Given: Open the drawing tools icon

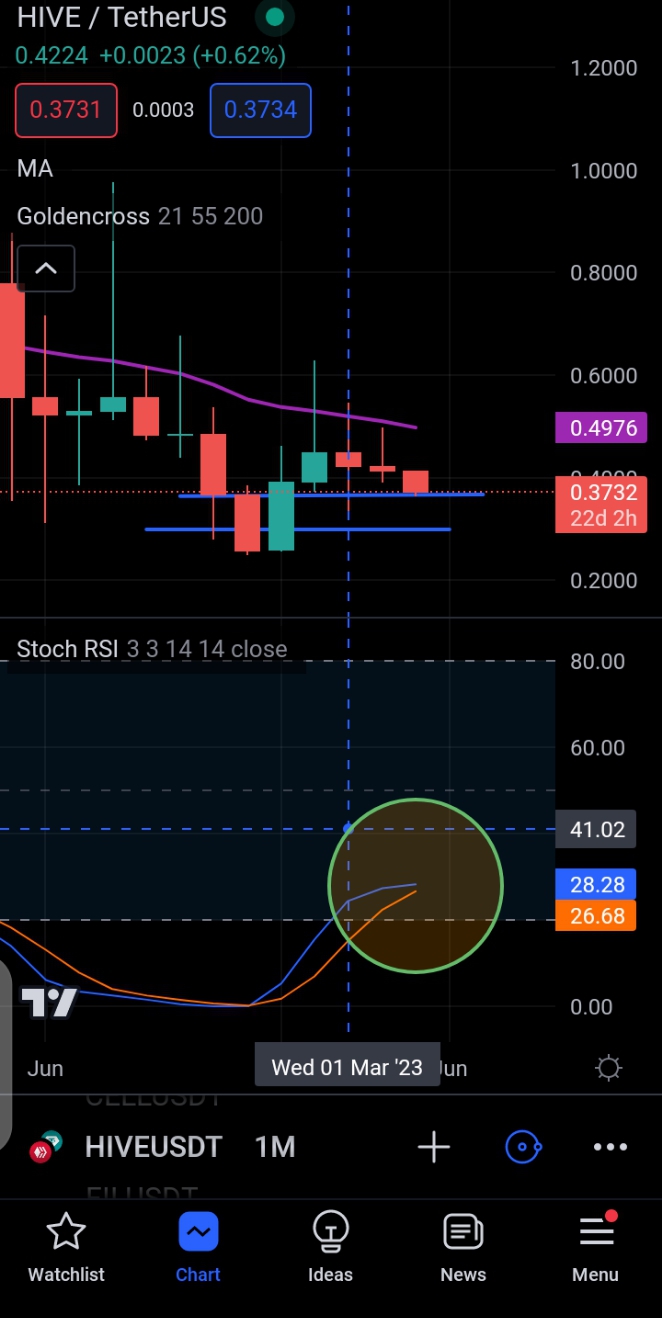Looking at the screenshot, I should coord(523,1146).
